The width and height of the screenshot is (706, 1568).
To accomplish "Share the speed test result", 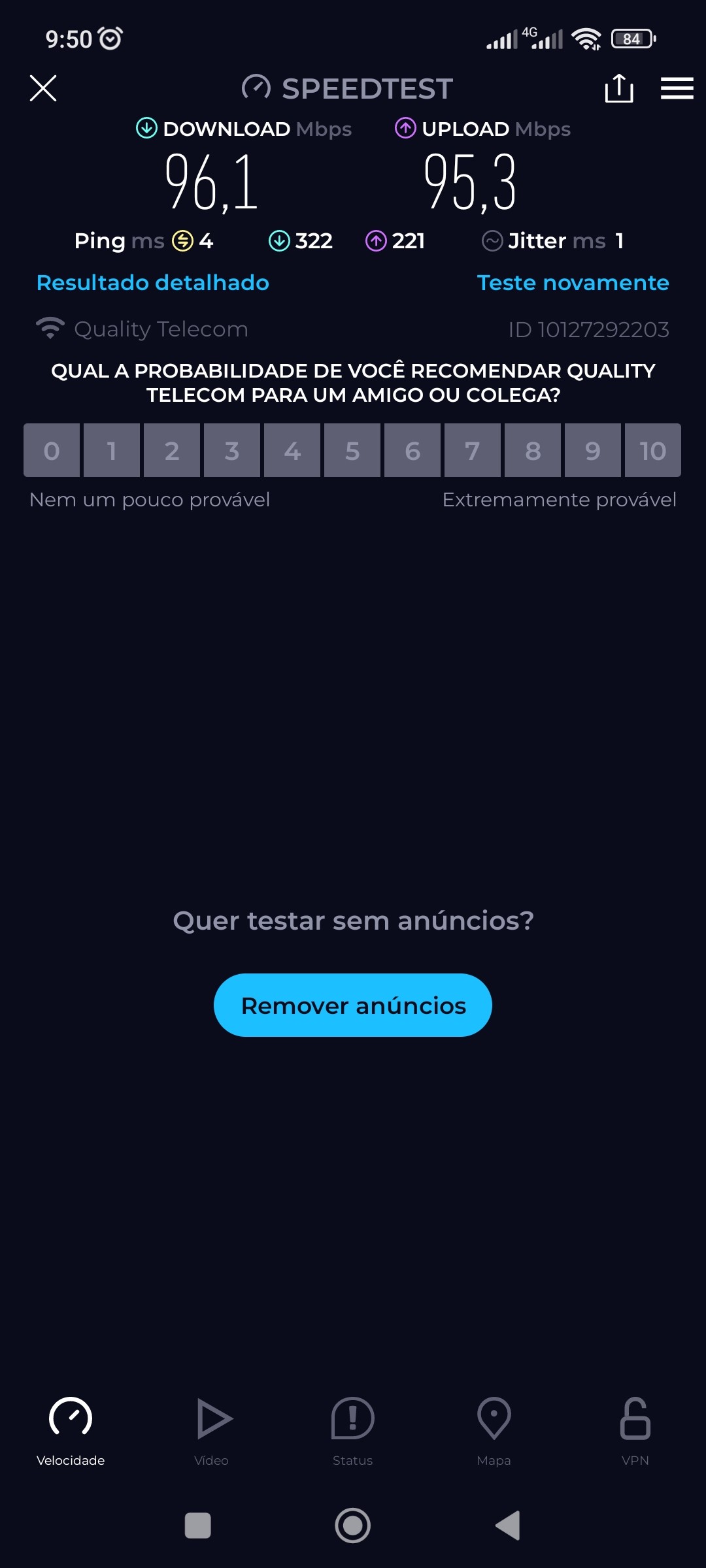I will pyautogui.click(x=619, y=88).
